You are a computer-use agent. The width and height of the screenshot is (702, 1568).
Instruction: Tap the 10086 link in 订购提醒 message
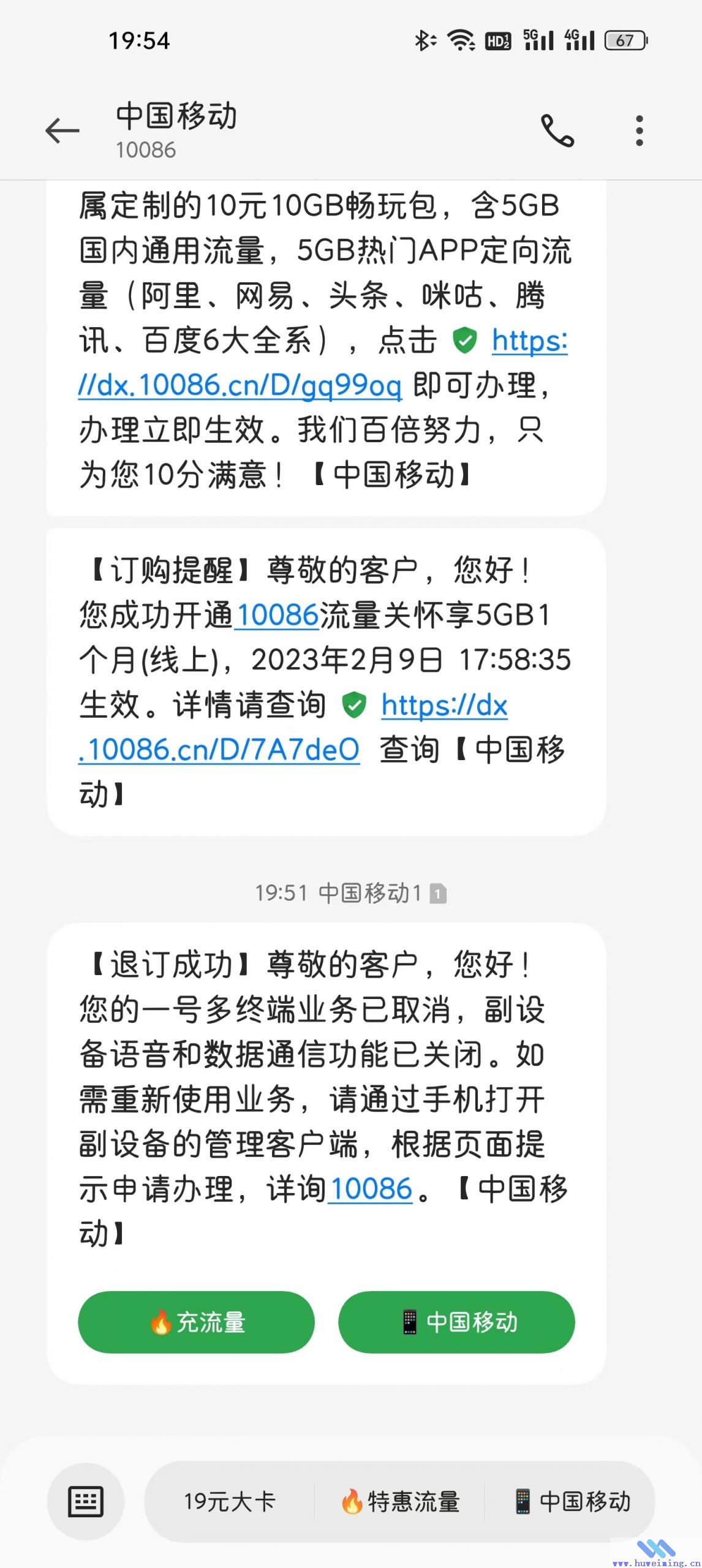pos(277,615)
